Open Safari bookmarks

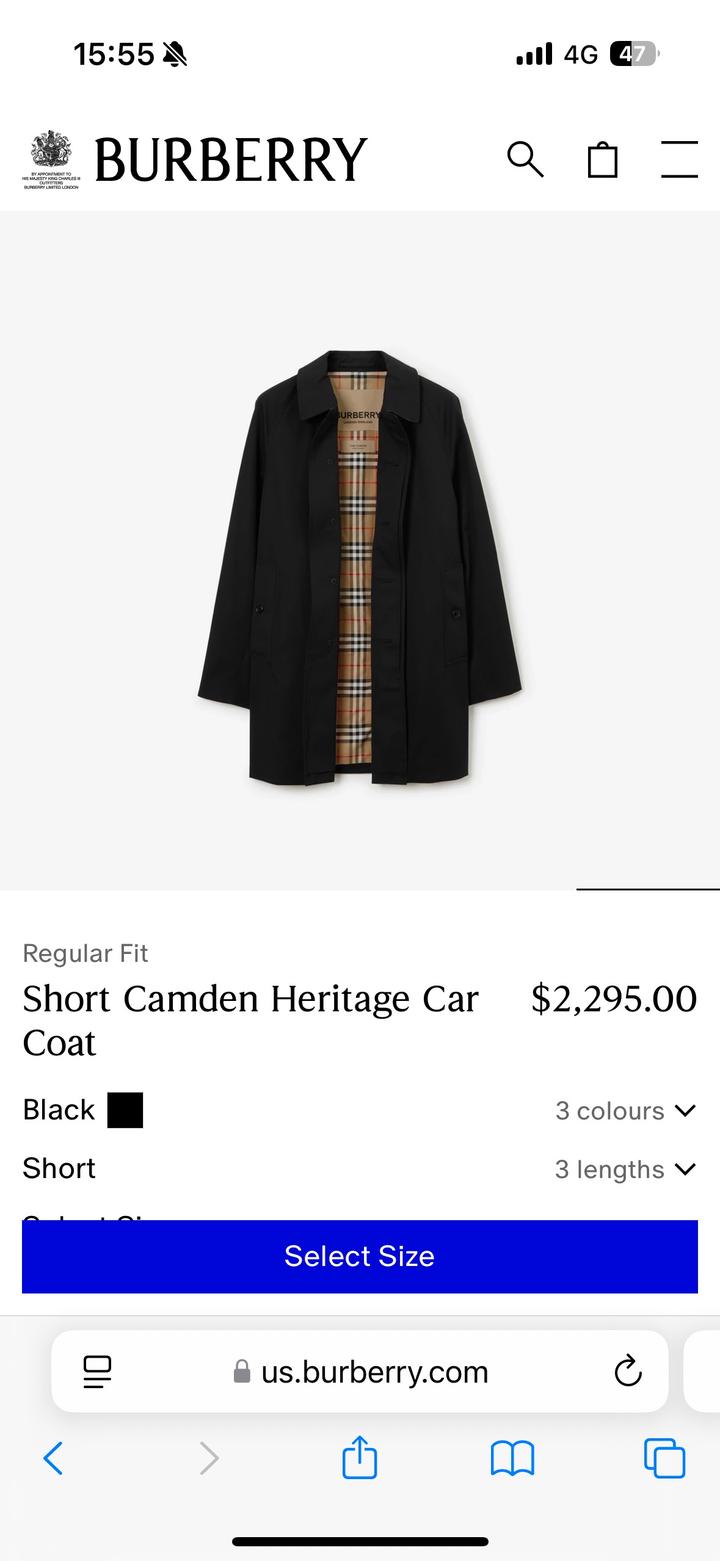pyautogui.click(x=512, y=1458)
